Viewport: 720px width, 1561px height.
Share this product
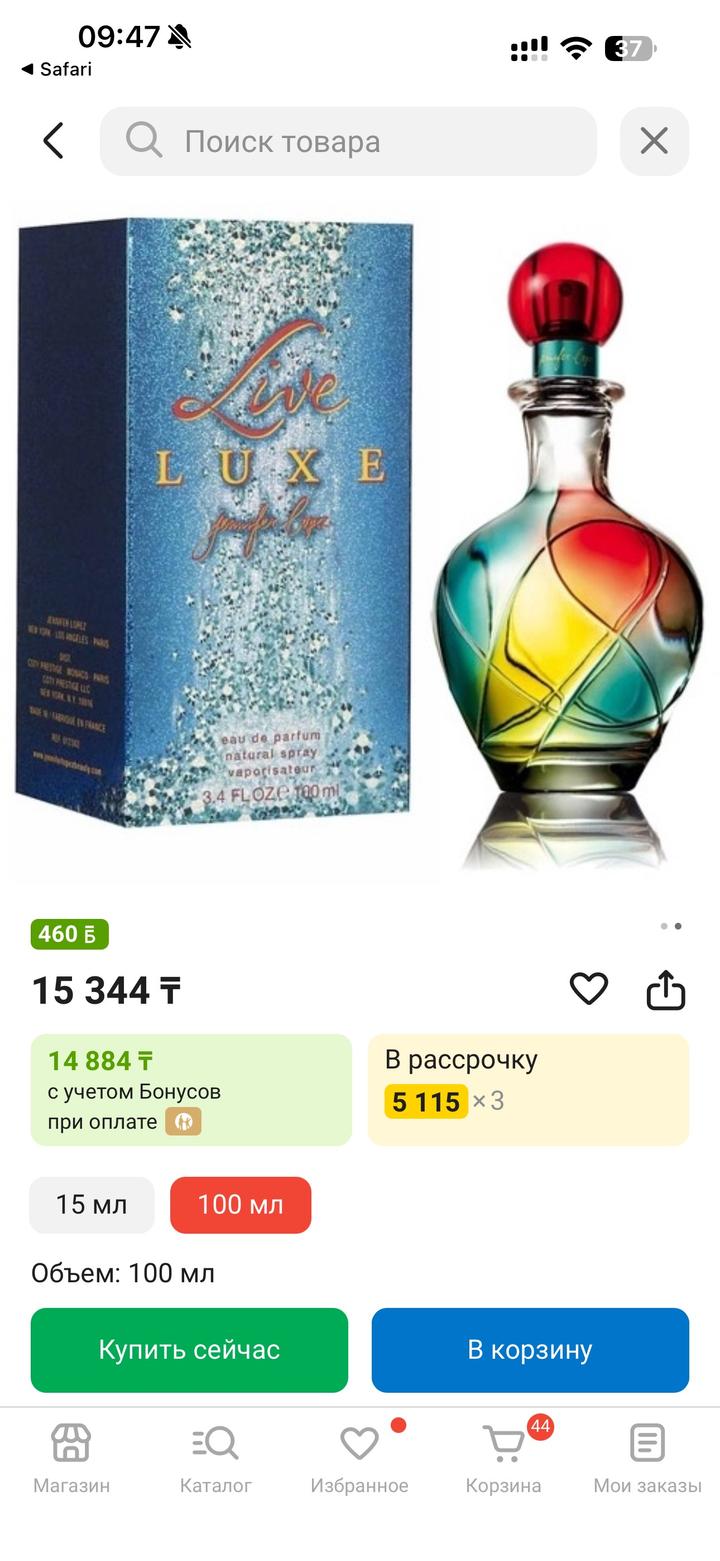(x=666, y=990)
